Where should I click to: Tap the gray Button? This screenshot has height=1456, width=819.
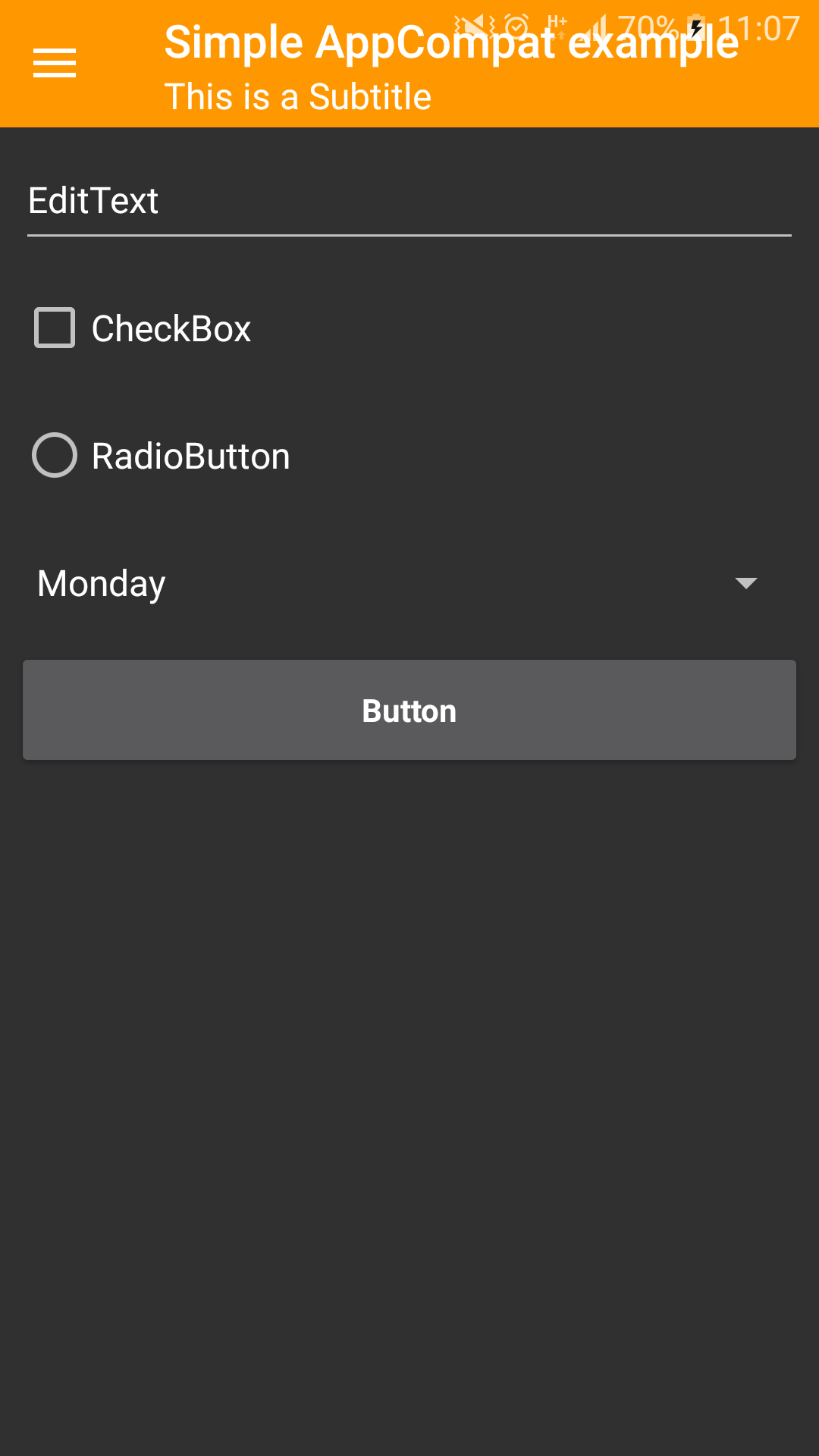[x=409, y=711]
